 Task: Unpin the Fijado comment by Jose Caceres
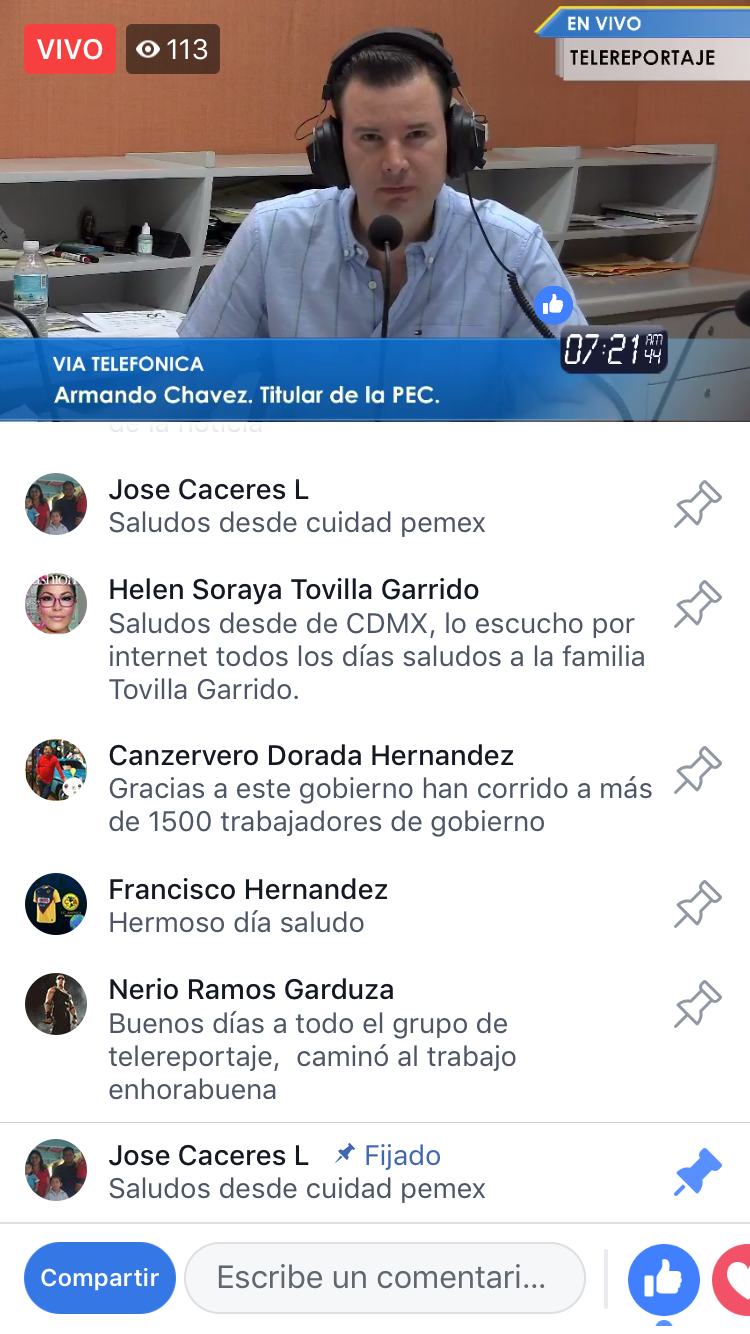point(697,1172)
